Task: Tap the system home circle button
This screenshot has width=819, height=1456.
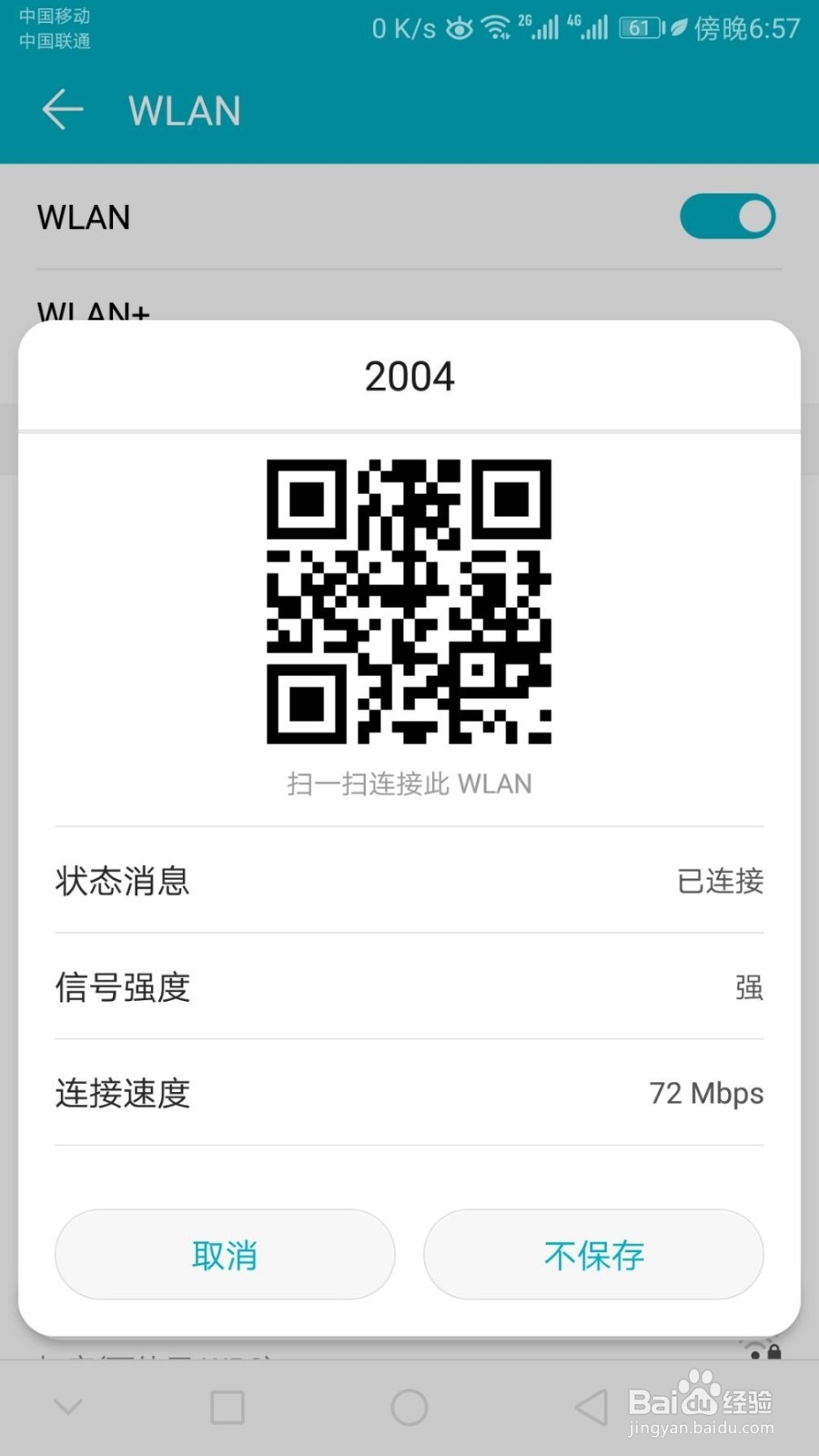Action: click(x=409, y=1407)
